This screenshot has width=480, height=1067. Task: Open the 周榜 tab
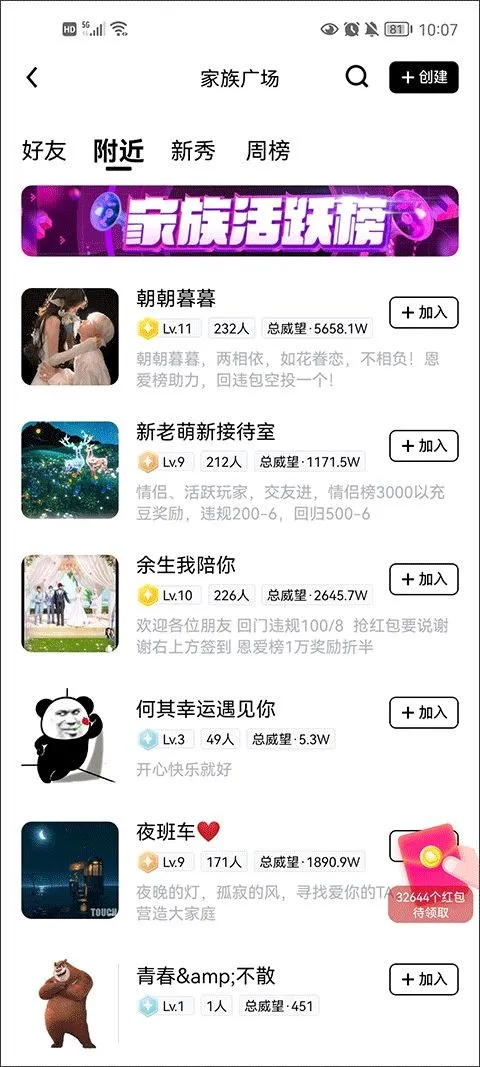[x=268, y=150]
